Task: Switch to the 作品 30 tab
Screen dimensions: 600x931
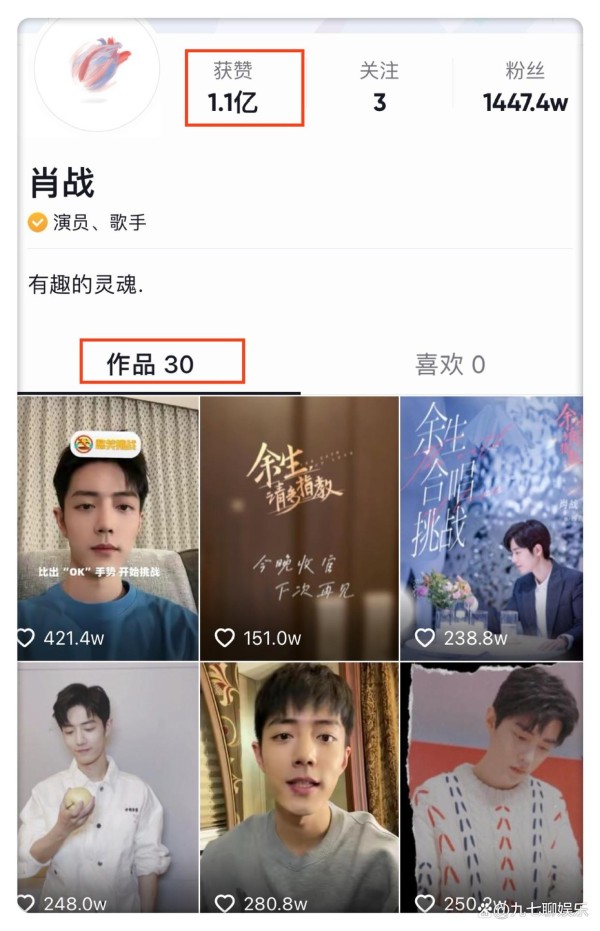Action: click(x=151, y=365)
